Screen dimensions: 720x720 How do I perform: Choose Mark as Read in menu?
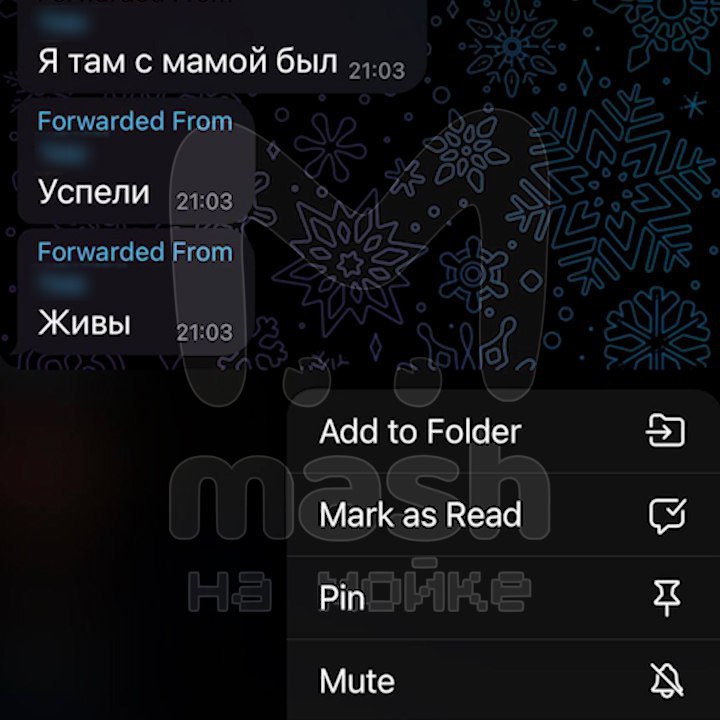tap(420, 515)
